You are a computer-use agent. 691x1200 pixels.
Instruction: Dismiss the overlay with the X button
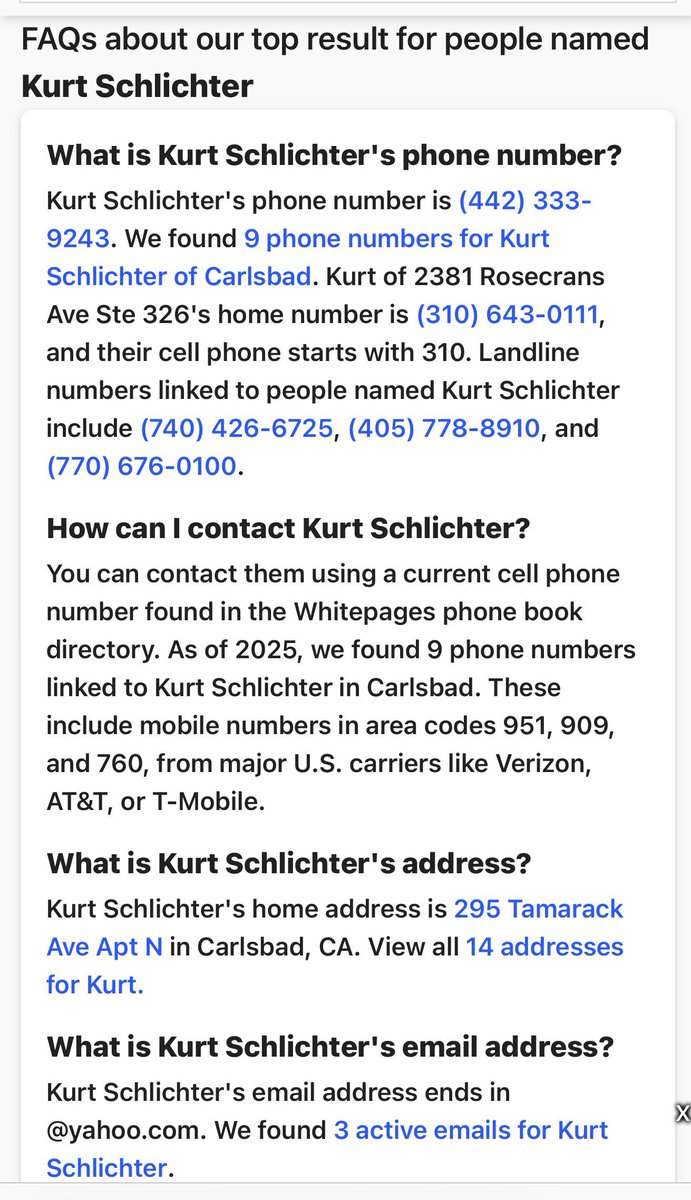681,1113
